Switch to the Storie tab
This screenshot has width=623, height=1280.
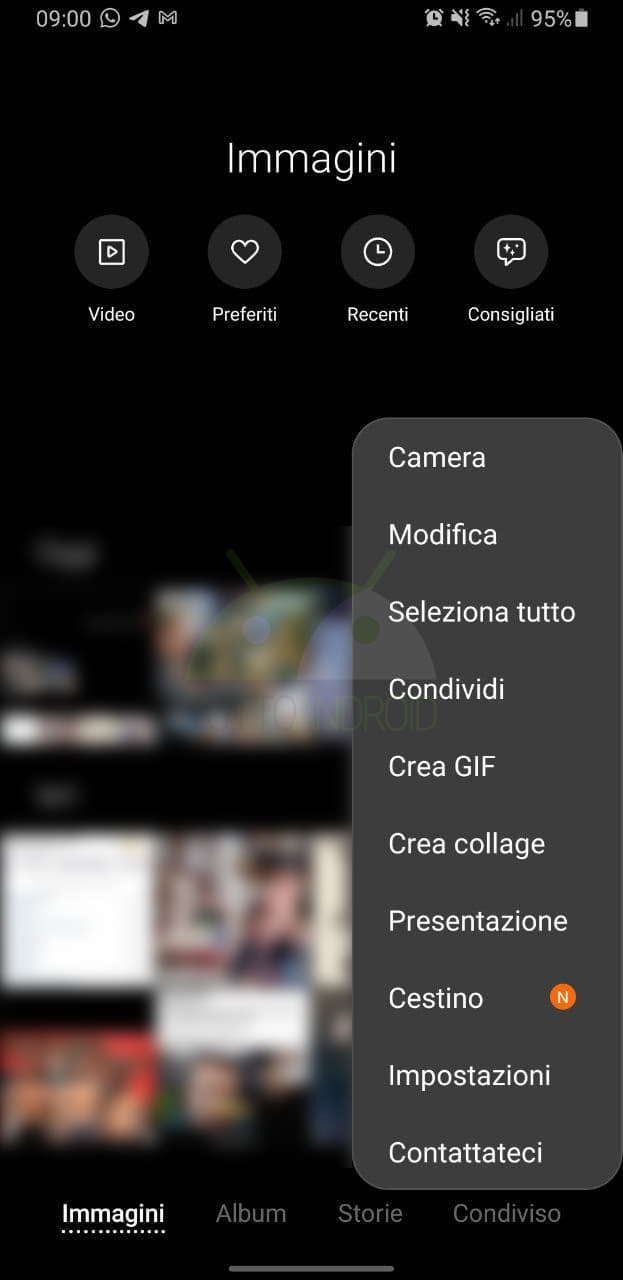pyautogui.click(x=370, y=1214)
